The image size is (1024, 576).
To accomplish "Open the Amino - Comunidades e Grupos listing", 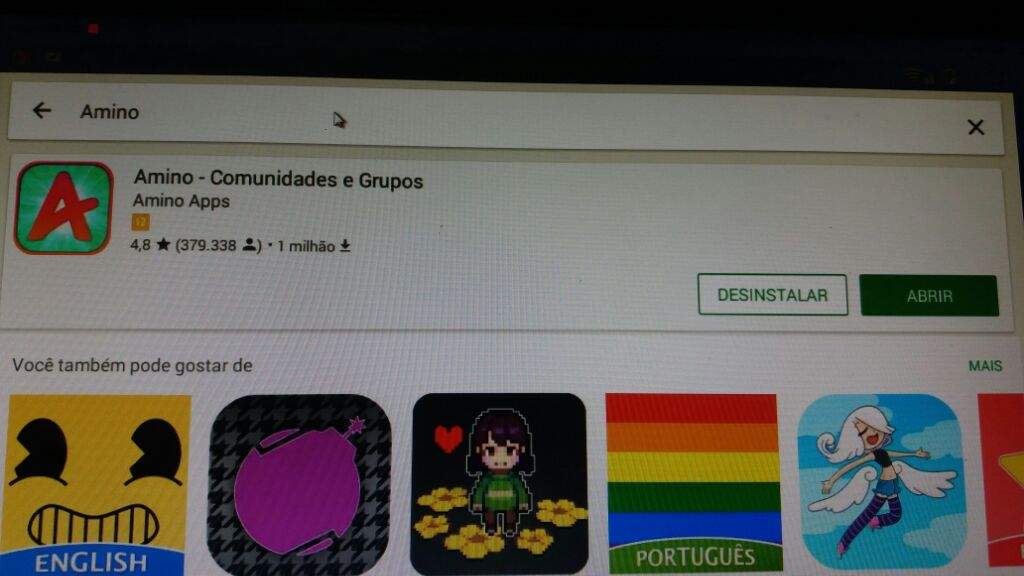I will [278, 181].
